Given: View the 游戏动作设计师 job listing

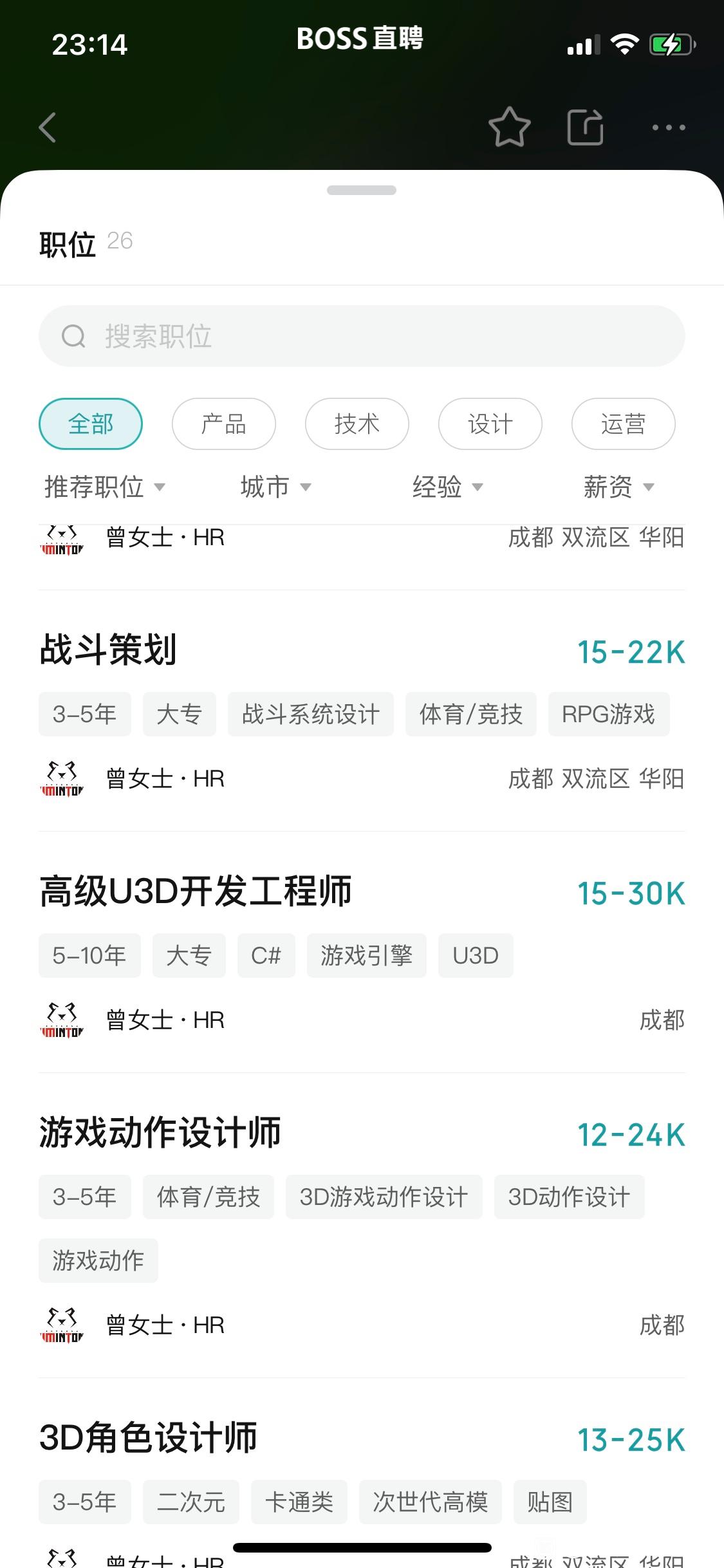Looking at the screenshot, I should [x=362, y=1226].
